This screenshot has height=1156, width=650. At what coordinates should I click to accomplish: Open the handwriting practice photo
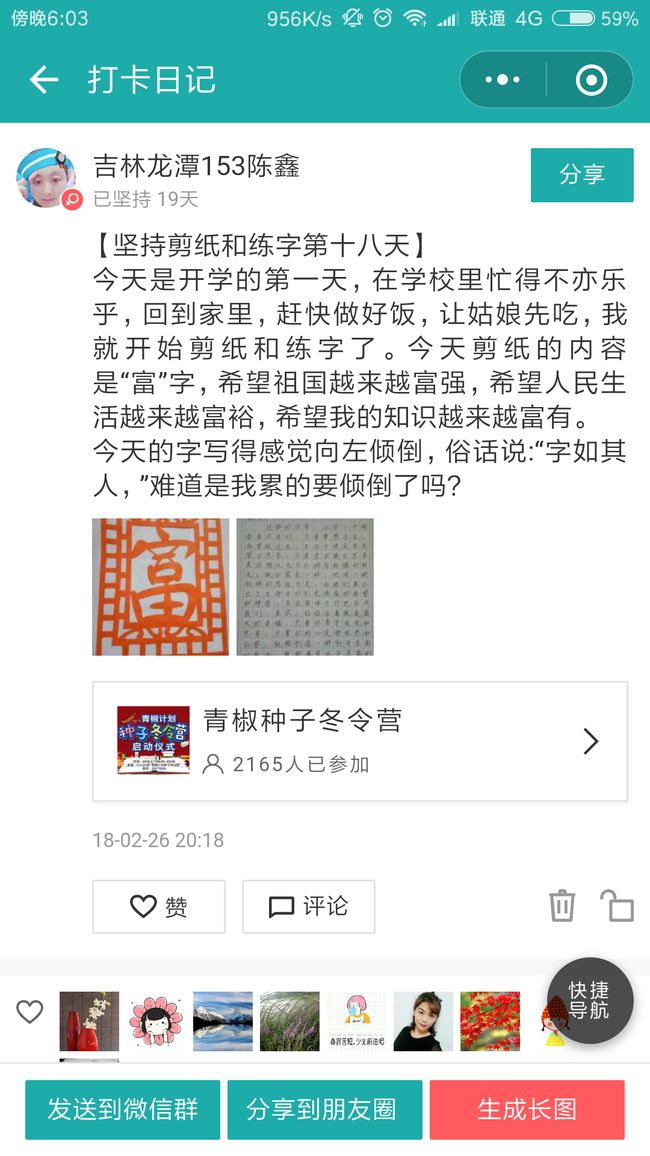[305, 587]
